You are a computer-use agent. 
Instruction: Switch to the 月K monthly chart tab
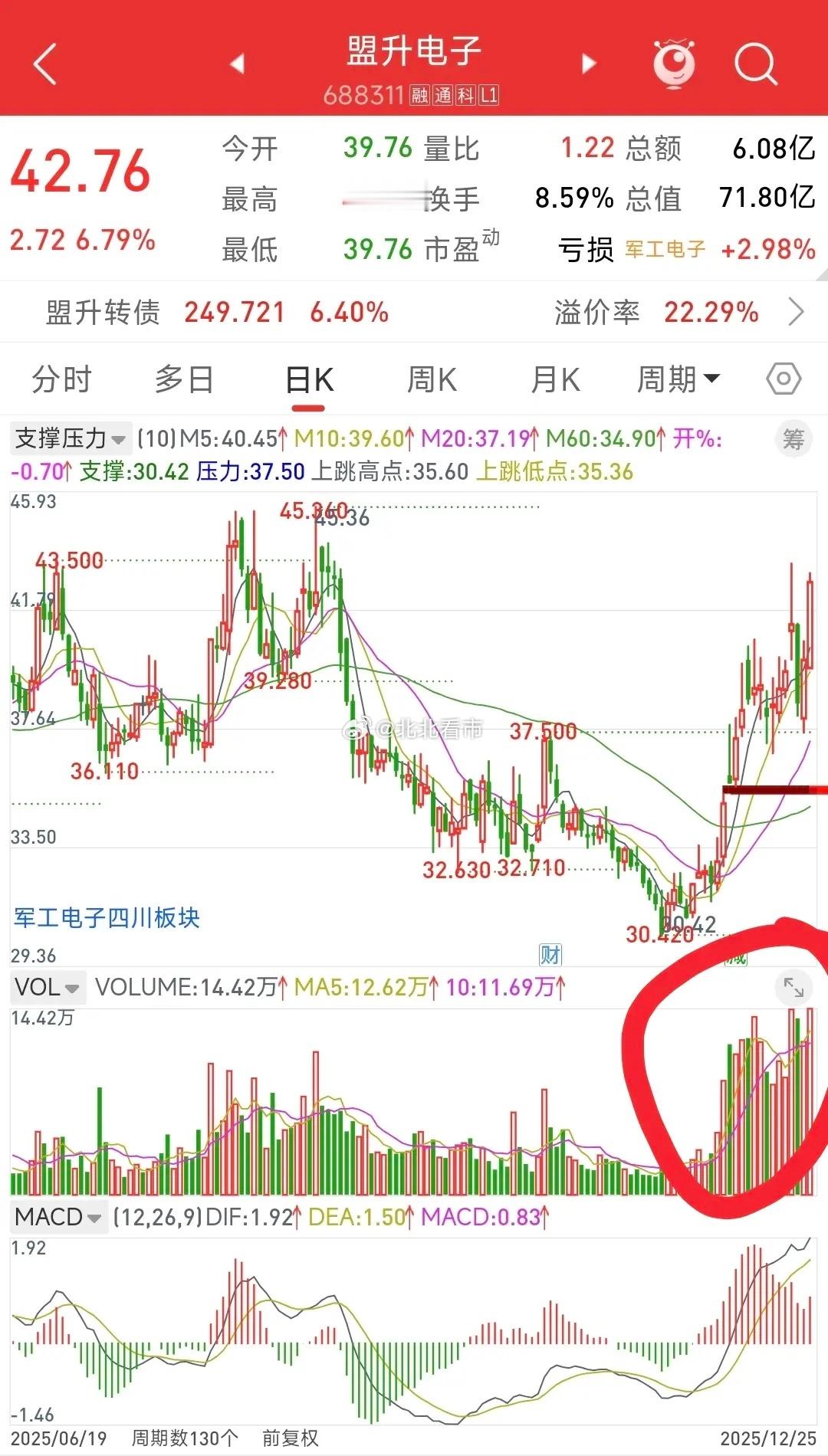554,379
